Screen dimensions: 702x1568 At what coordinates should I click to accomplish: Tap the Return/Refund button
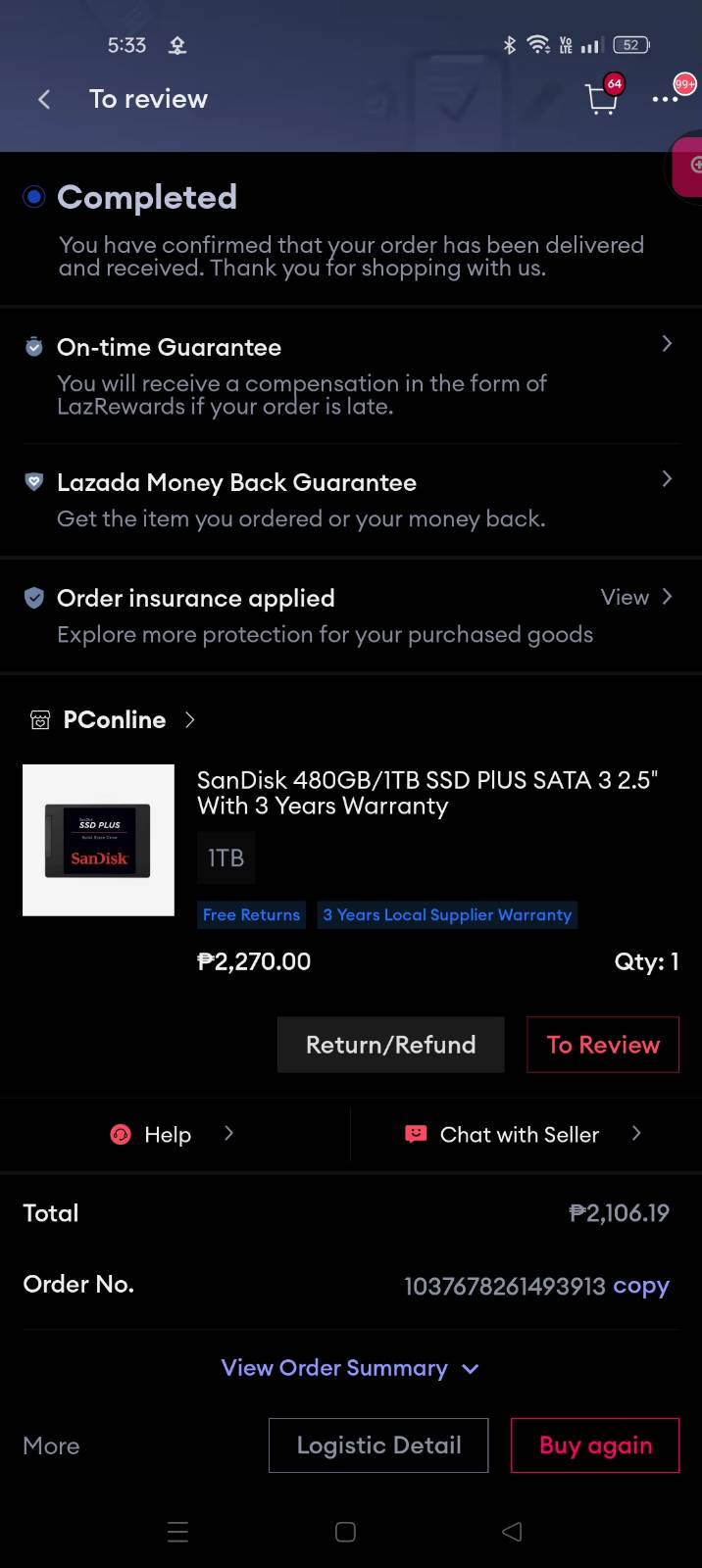click(x=390, y=1045)
